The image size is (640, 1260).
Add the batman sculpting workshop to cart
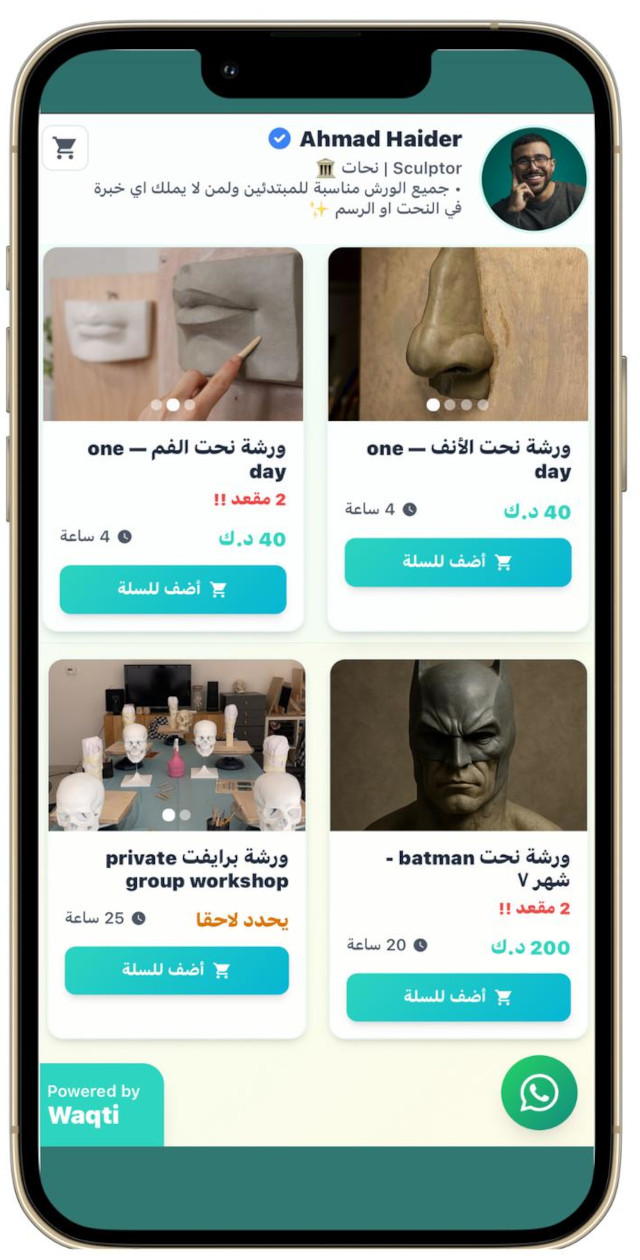pyautogui.click(x=458, y=997)
